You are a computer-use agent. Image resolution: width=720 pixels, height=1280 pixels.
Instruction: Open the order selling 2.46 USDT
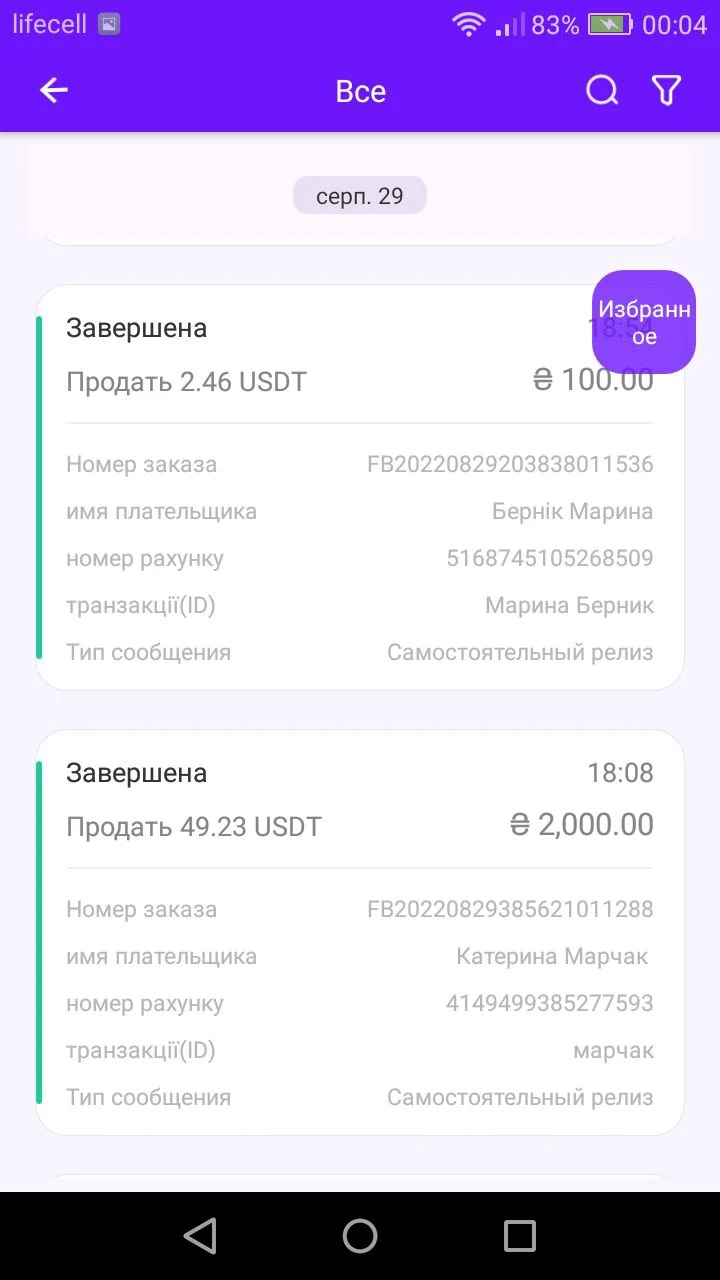[x=360, y=487]
